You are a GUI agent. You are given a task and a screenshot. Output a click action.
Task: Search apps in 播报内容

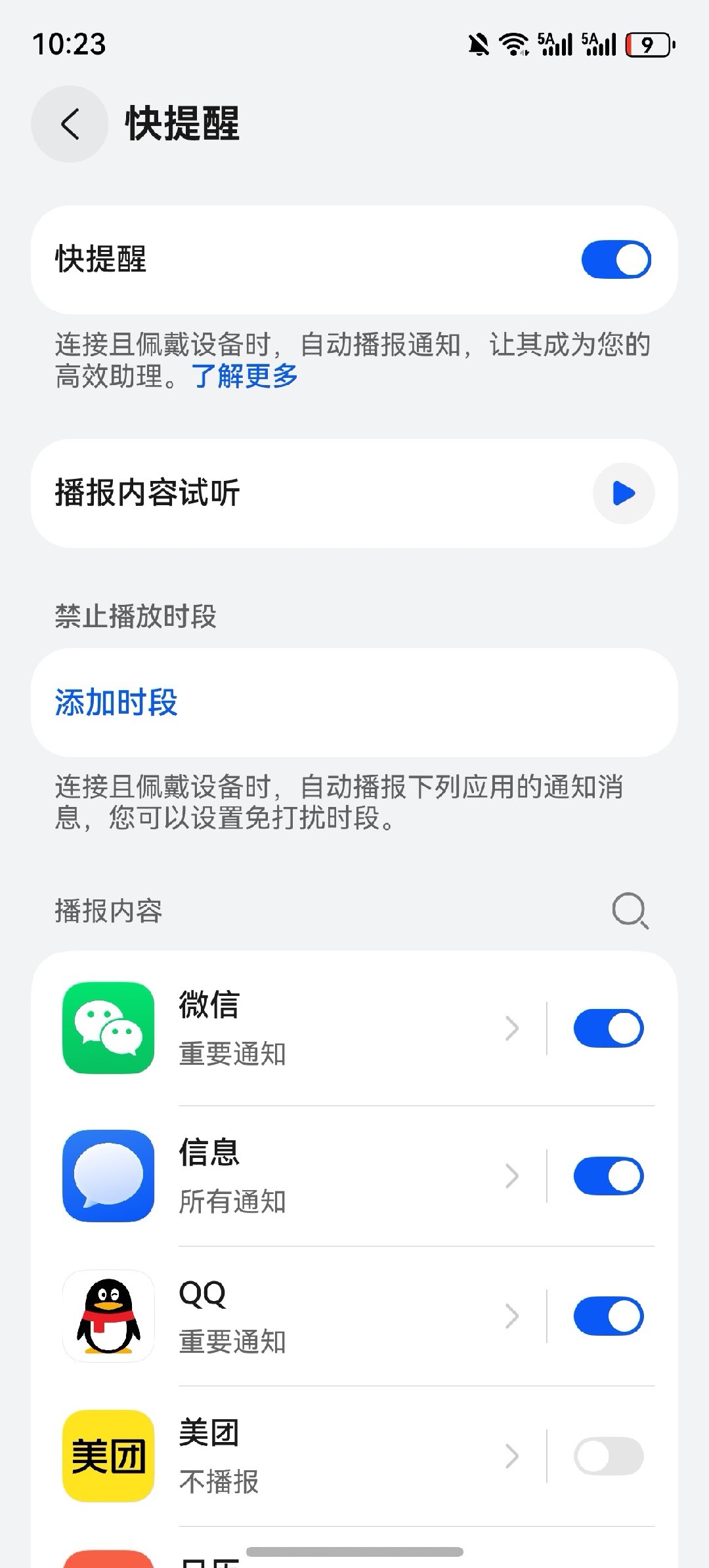pyautogui.click(x=630, y=911)
